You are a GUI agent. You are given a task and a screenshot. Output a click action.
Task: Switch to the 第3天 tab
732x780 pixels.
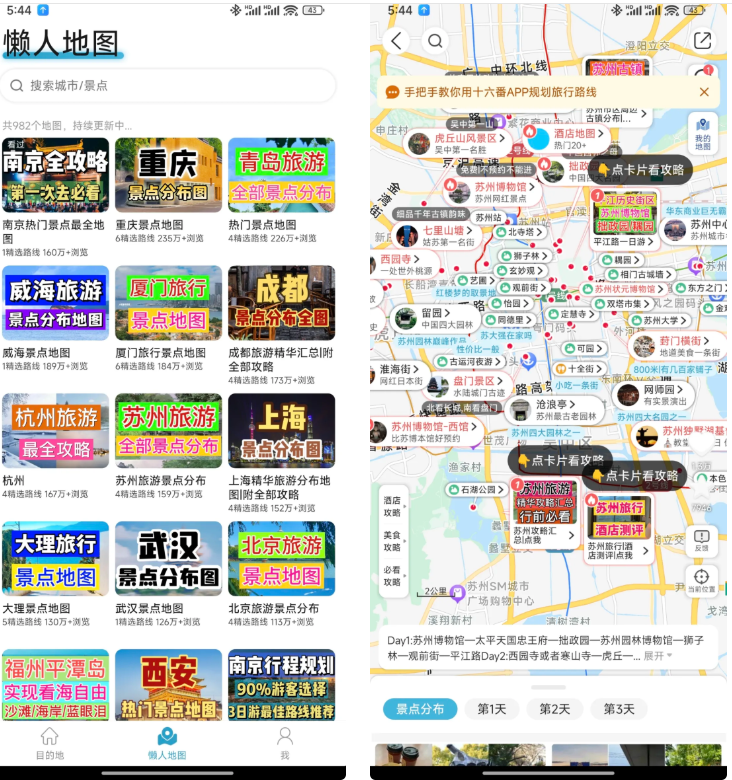coord(618,709)
